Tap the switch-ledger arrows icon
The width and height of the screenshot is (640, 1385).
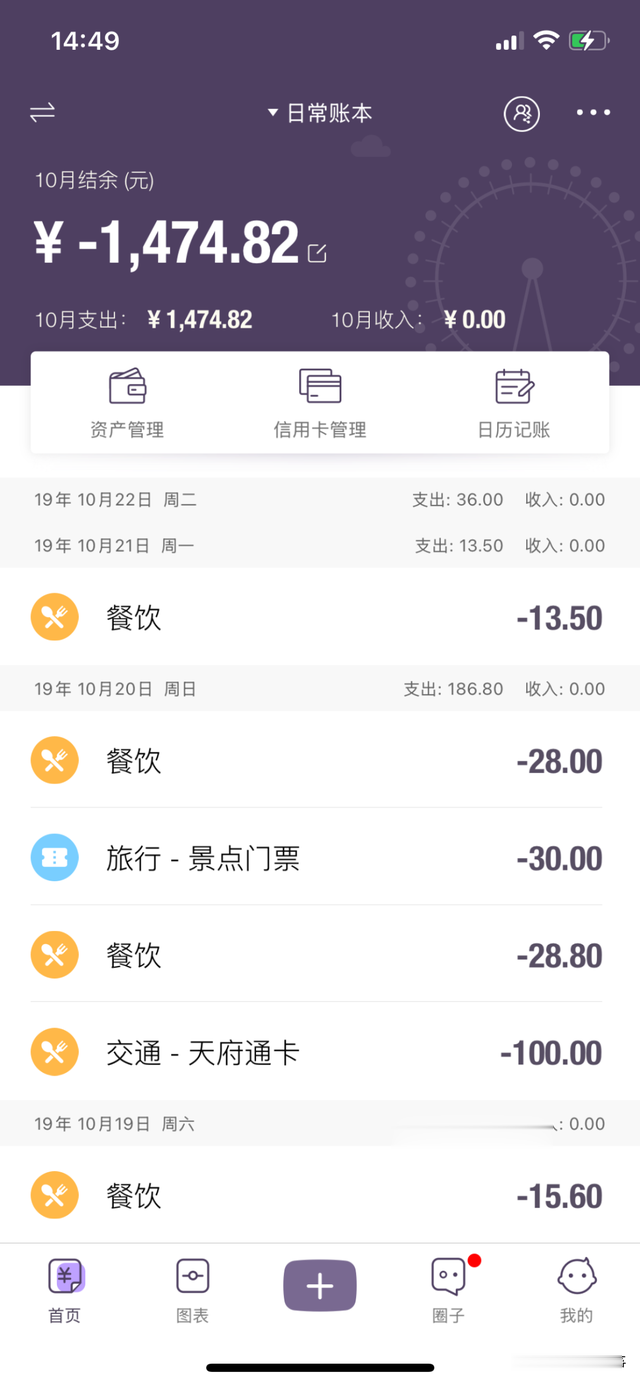point(42,113)
